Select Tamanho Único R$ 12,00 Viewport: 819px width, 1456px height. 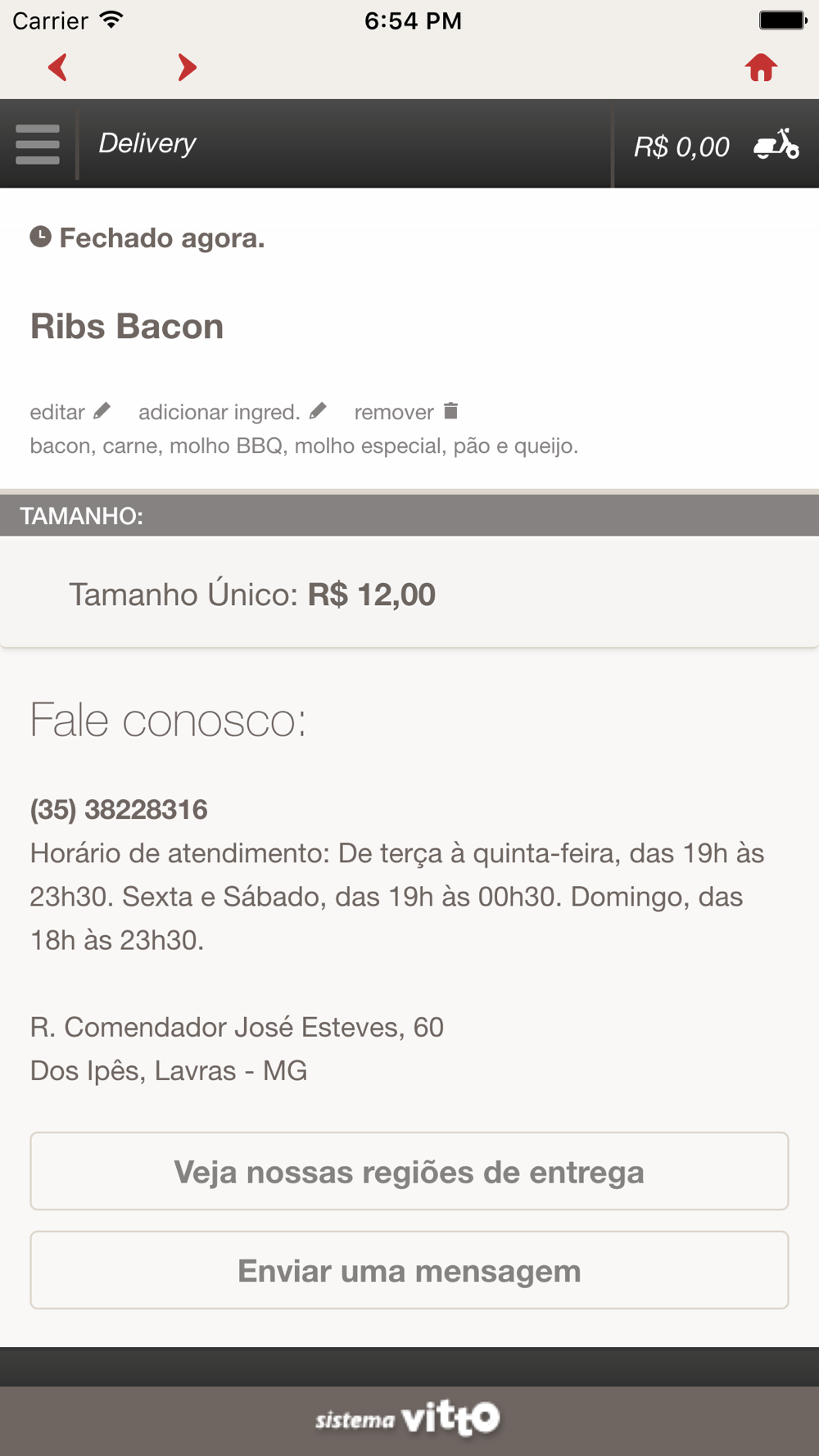[x=409, y=594]
